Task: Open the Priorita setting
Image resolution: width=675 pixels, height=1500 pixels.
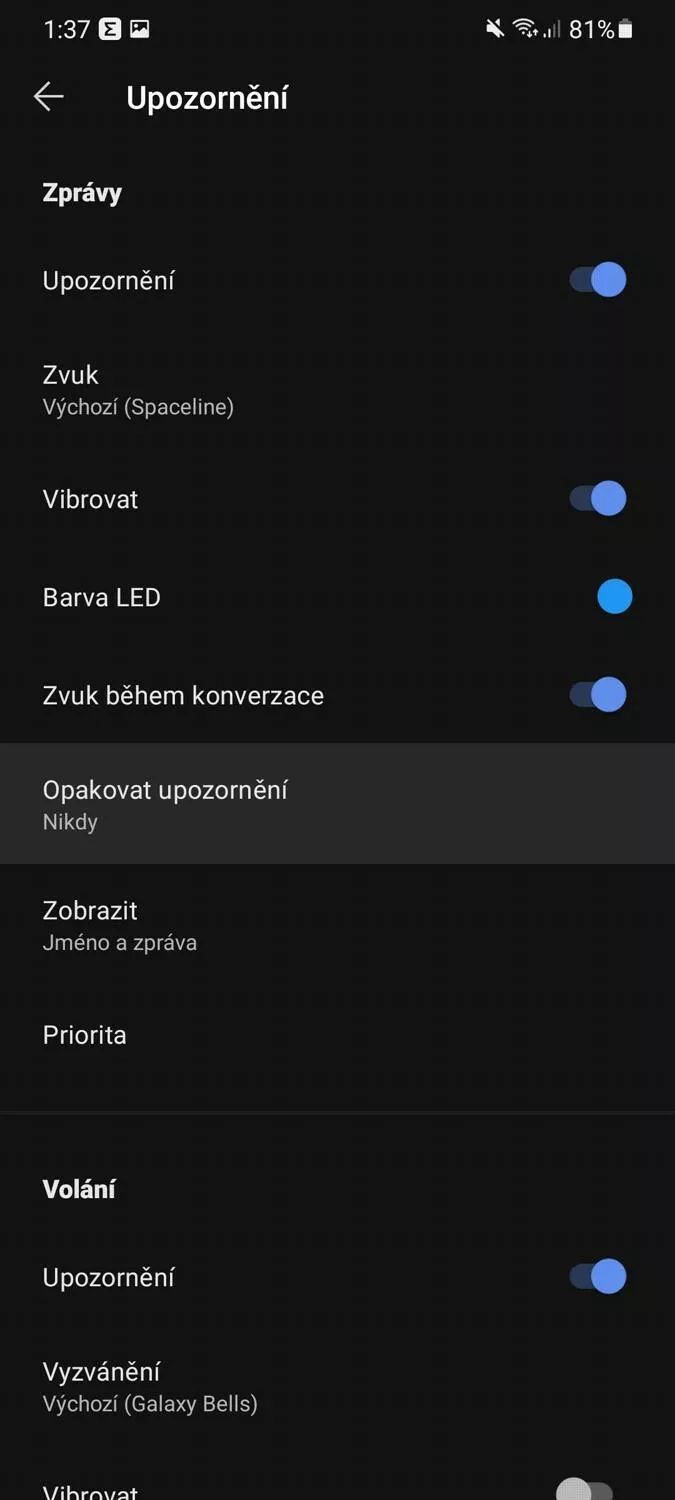Action: click(x=337, y=1035)
